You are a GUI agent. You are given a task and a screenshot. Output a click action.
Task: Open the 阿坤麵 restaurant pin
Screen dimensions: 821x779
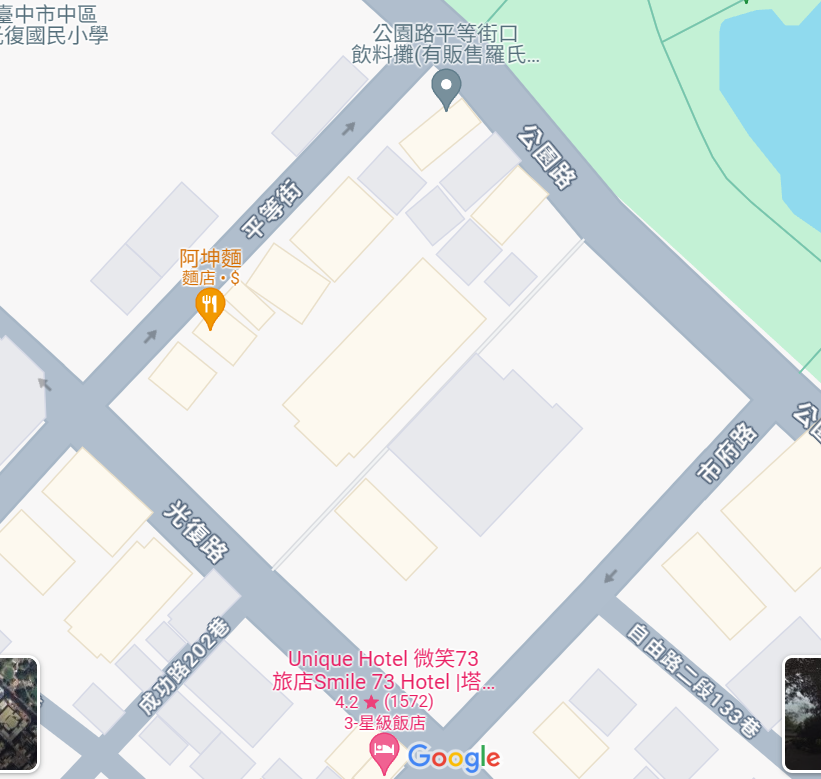pos(210,308)
